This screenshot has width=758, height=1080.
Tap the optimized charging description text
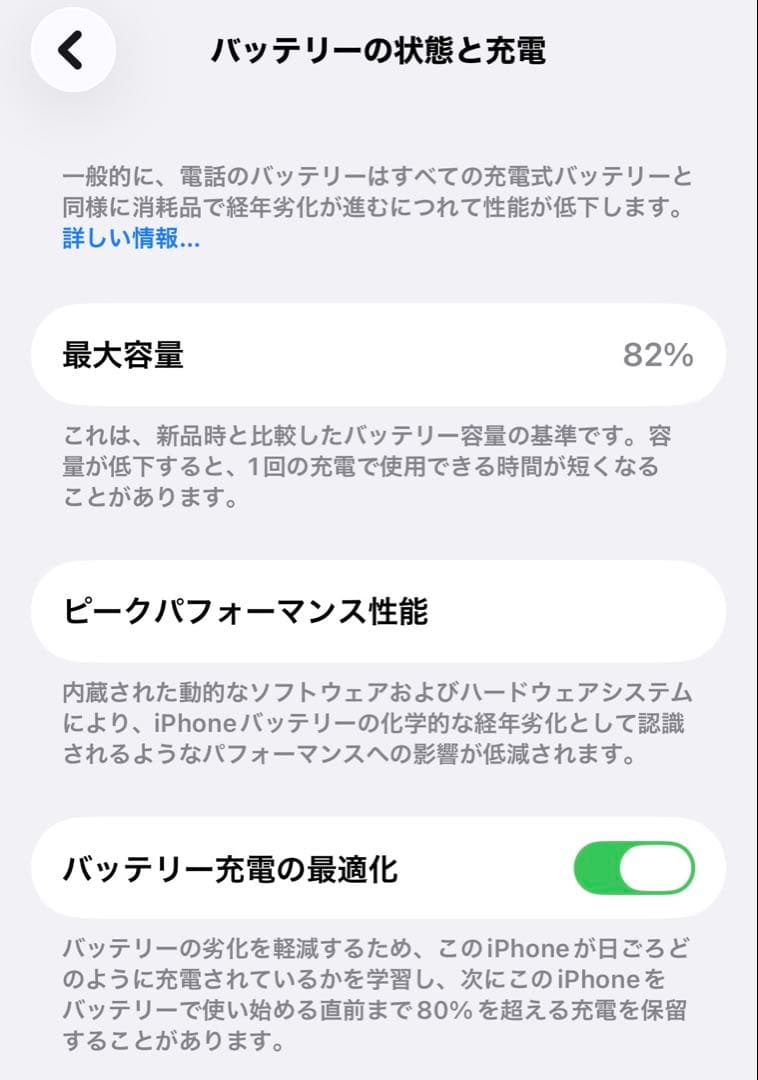[x=379, y=988]
